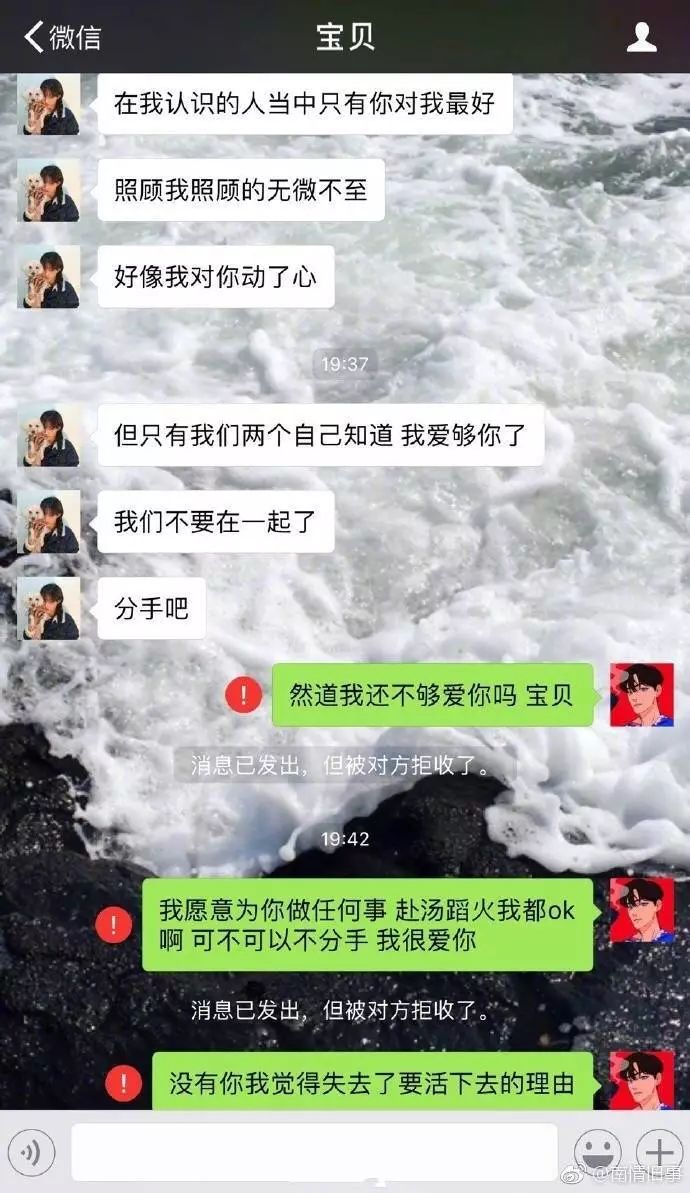Resend the failed message 我愿意为你做任何事
This screenshot has height=1193, width=690.
114,924
